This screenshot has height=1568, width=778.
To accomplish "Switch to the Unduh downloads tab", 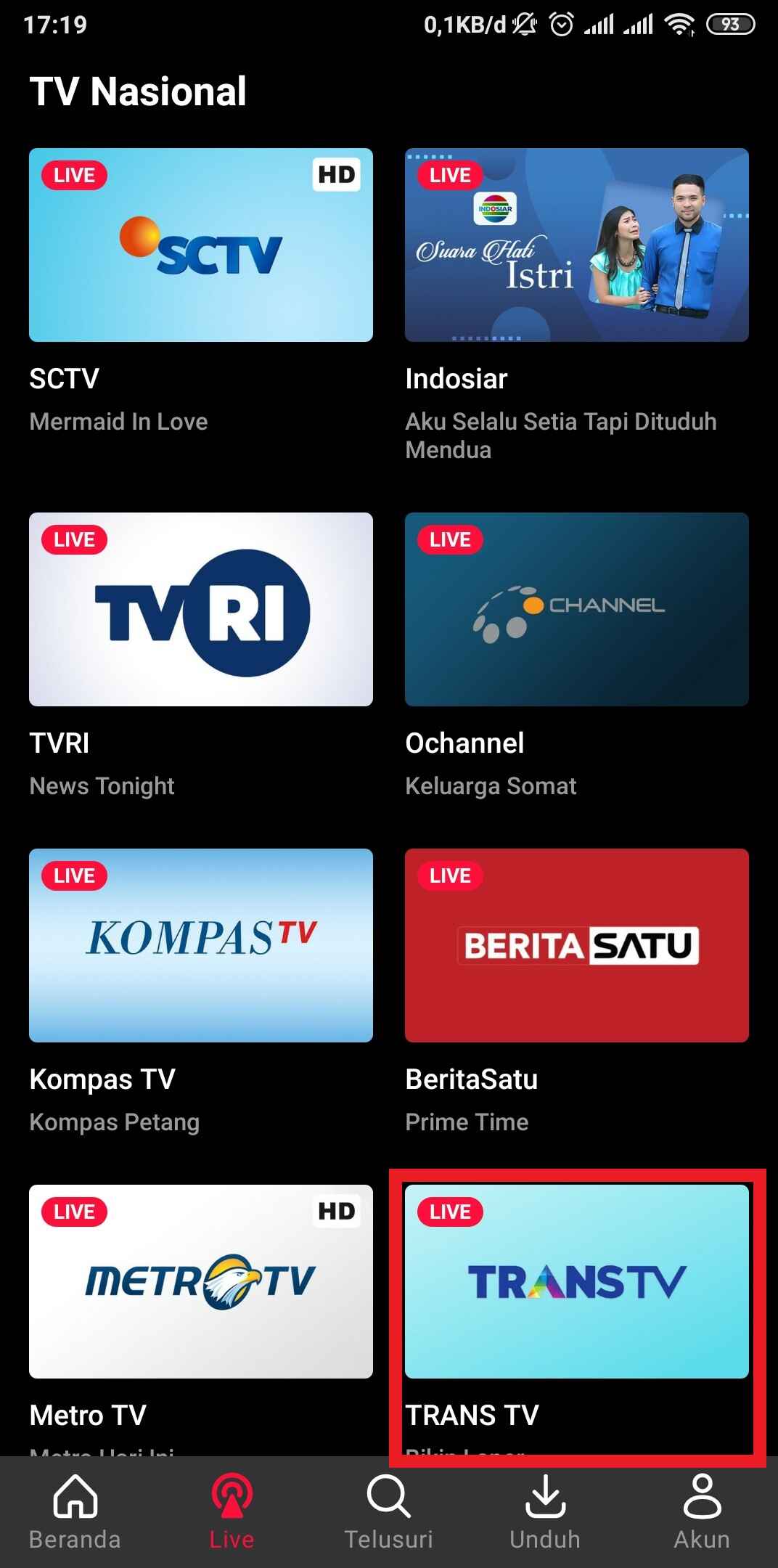I will coord(545,1511).
